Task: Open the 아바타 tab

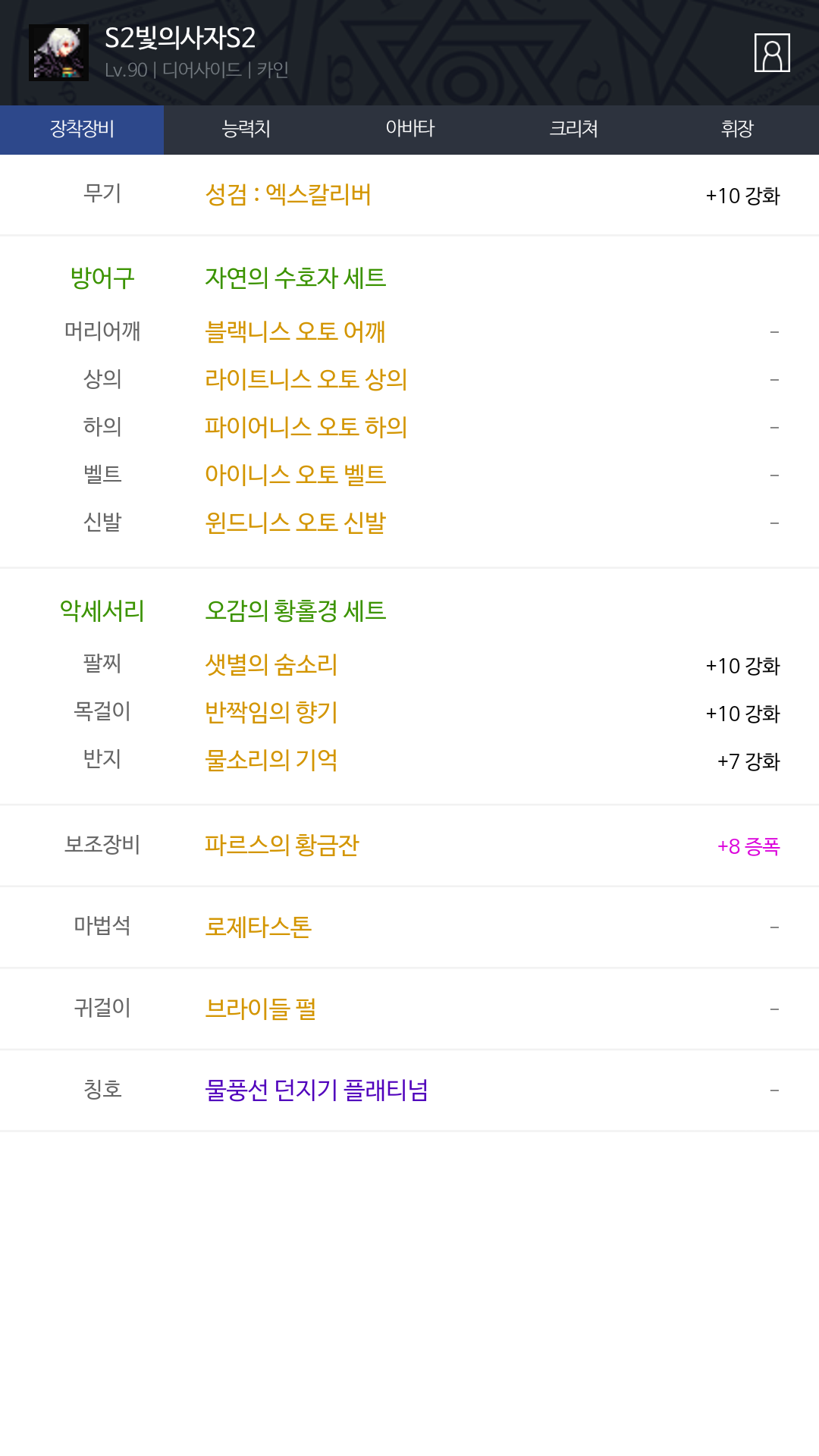Action: pos(409,129)
